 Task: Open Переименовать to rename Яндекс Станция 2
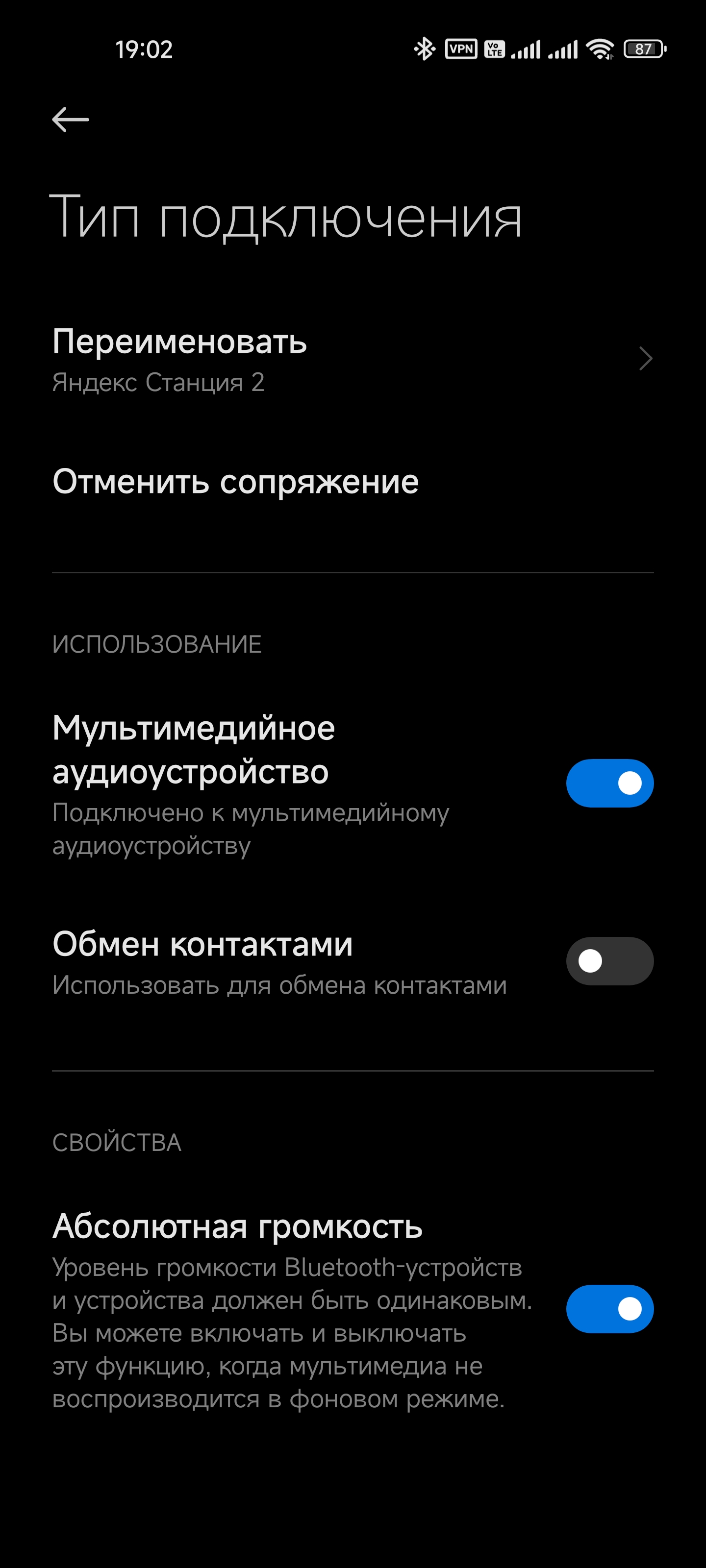point(352,359)
